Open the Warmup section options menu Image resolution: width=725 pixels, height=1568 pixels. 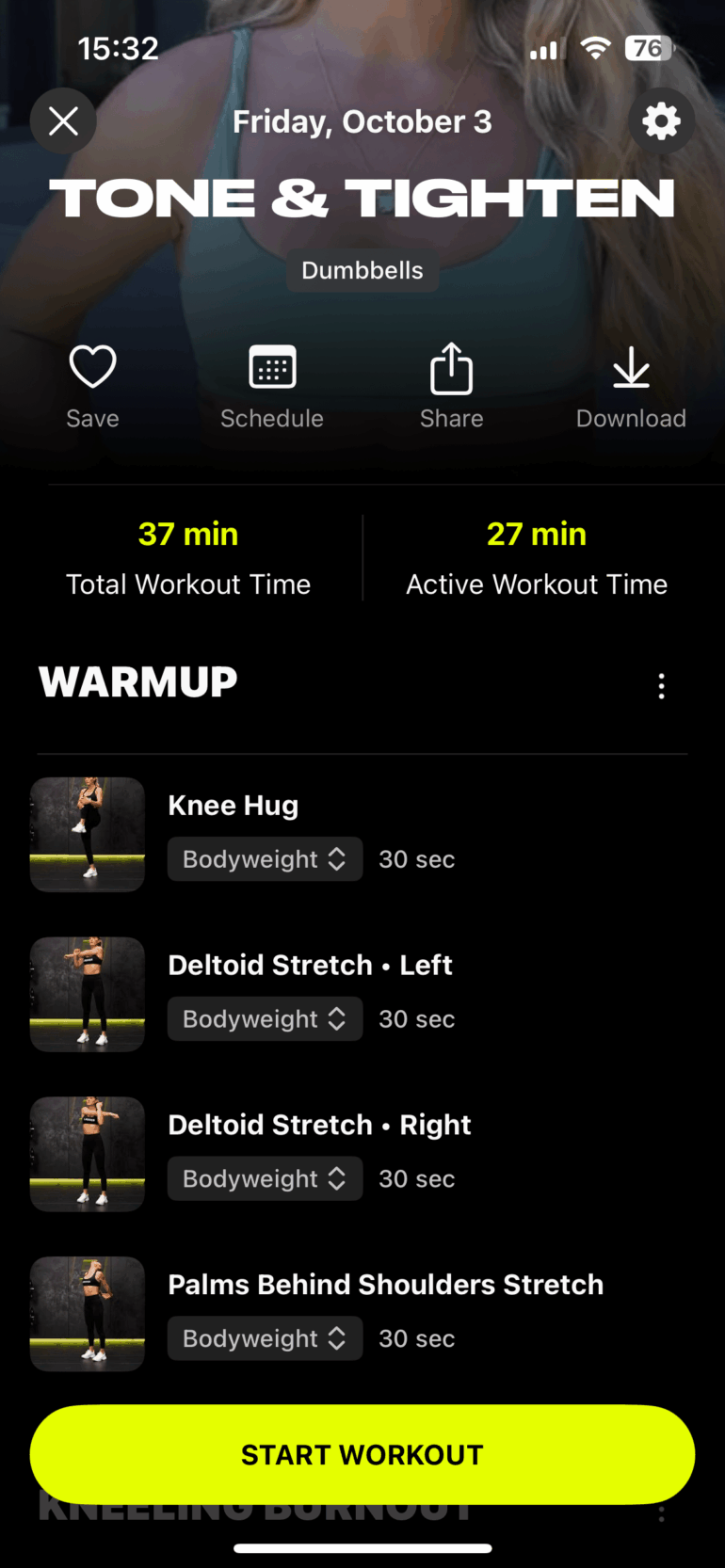coord(661,686)
